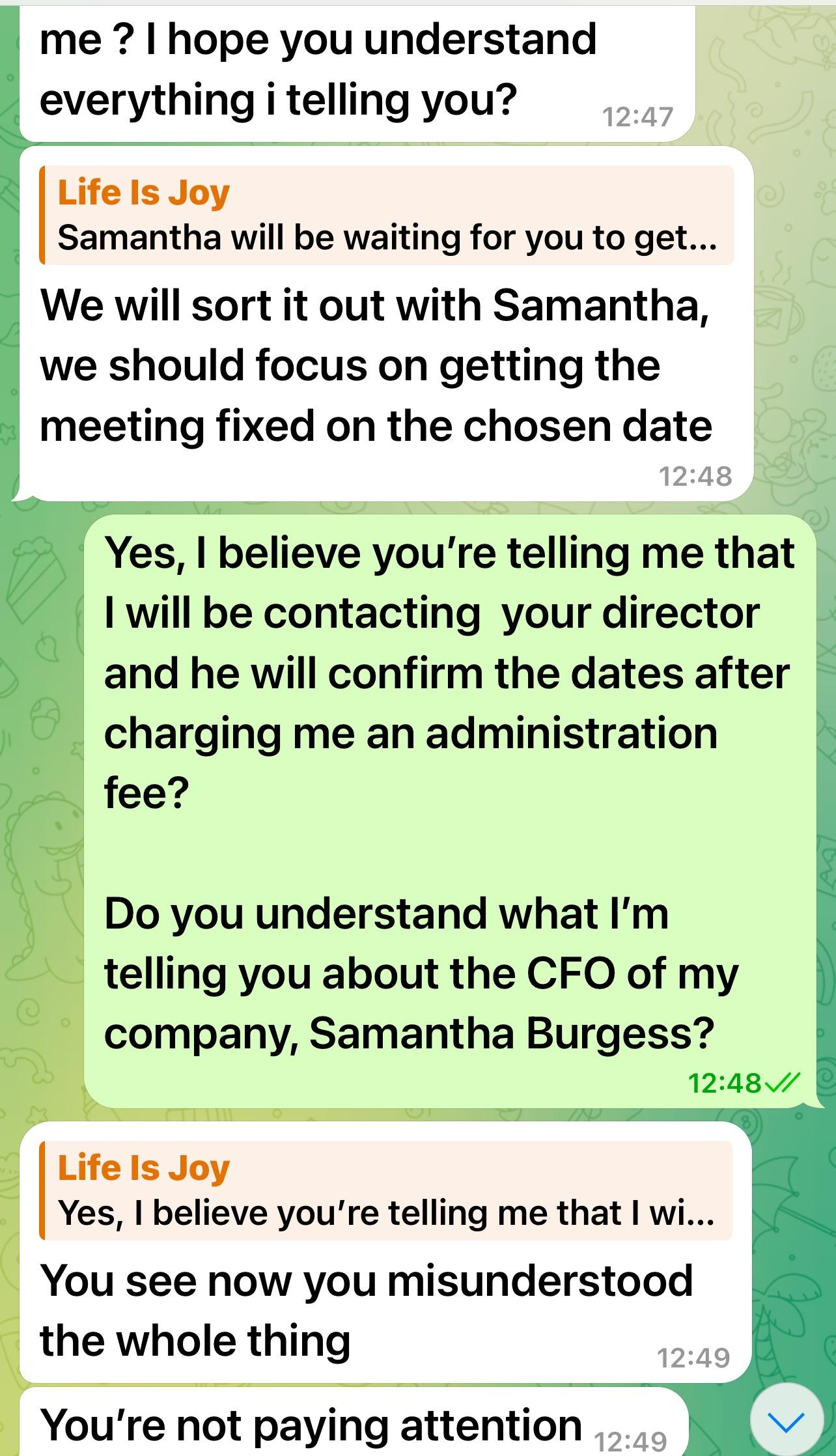
Task: Open quoted reply 'Yes, I believe you're telling me'
Action: [x=385, y=1191]
